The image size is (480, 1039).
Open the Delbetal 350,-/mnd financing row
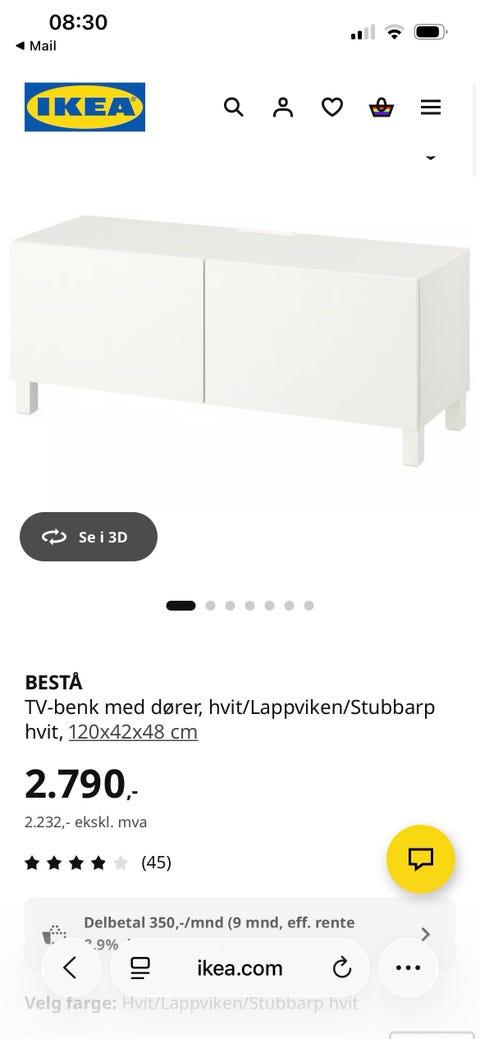(240, 934)
